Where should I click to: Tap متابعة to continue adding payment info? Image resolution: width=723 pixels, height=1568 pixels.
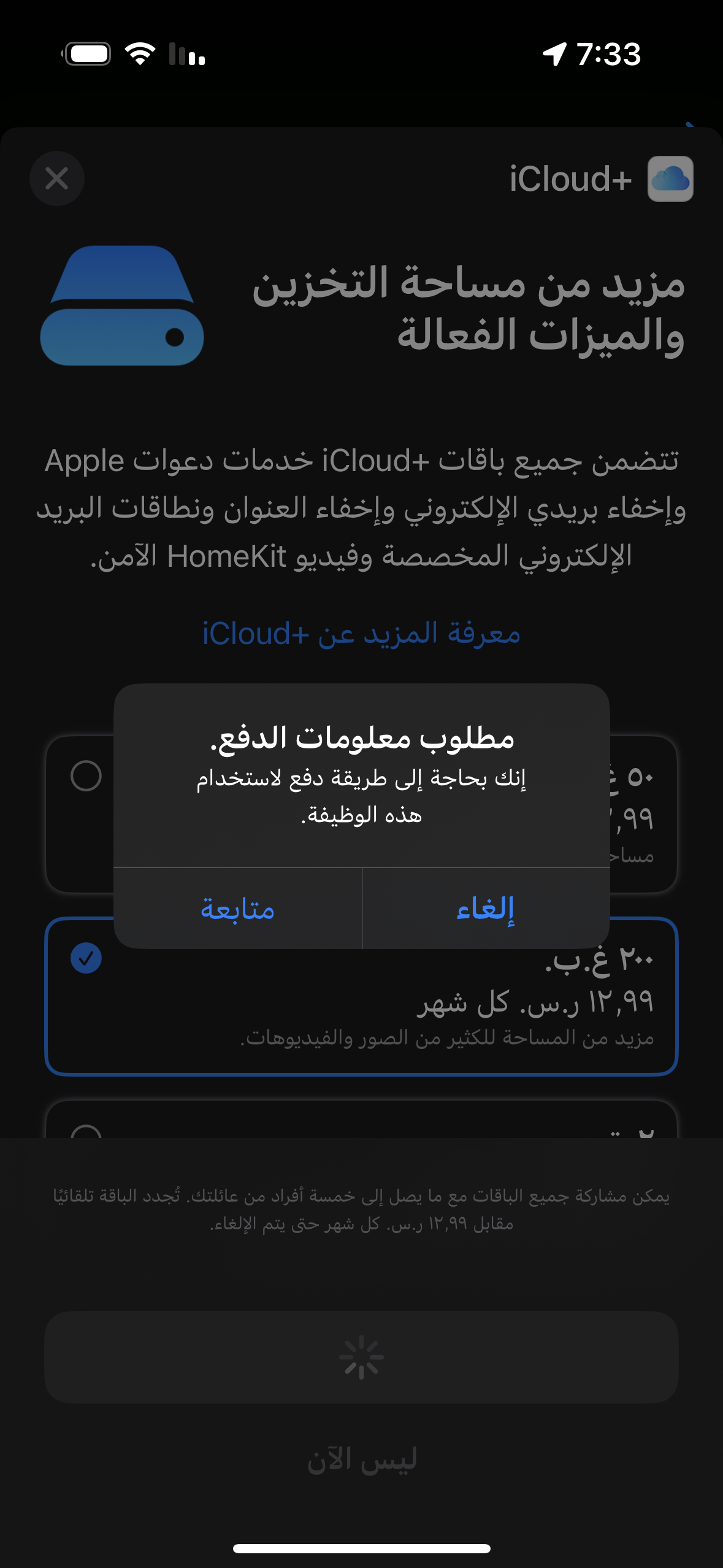pyautogui.click(x=238, y=909)
